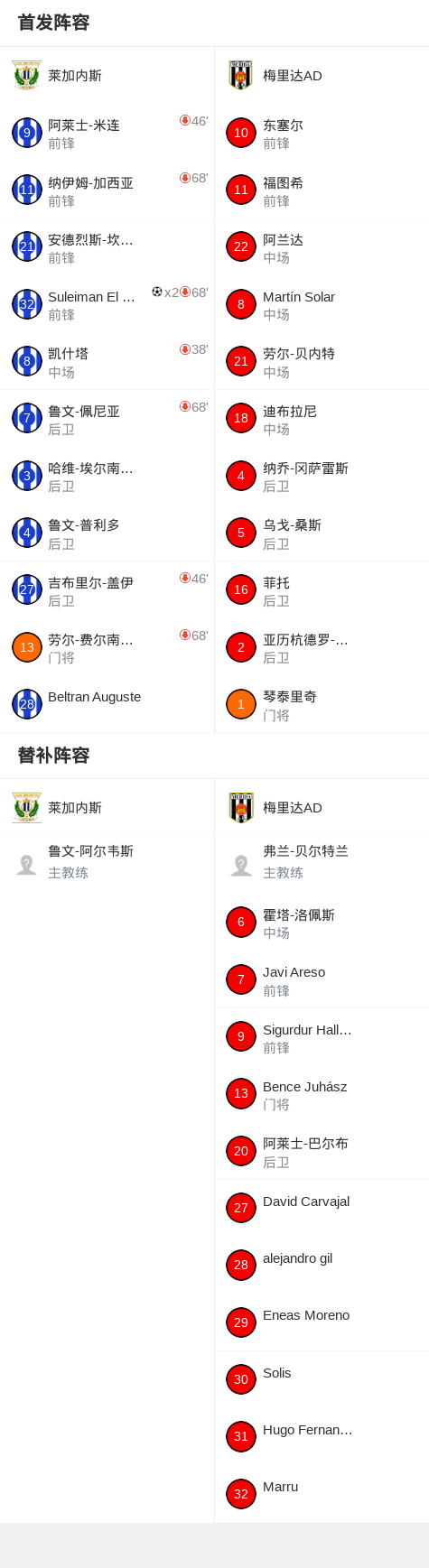This screenshot has height=1568, width=429.
Task: Open player 东塞尔 profile
Action: pos(322,133)
